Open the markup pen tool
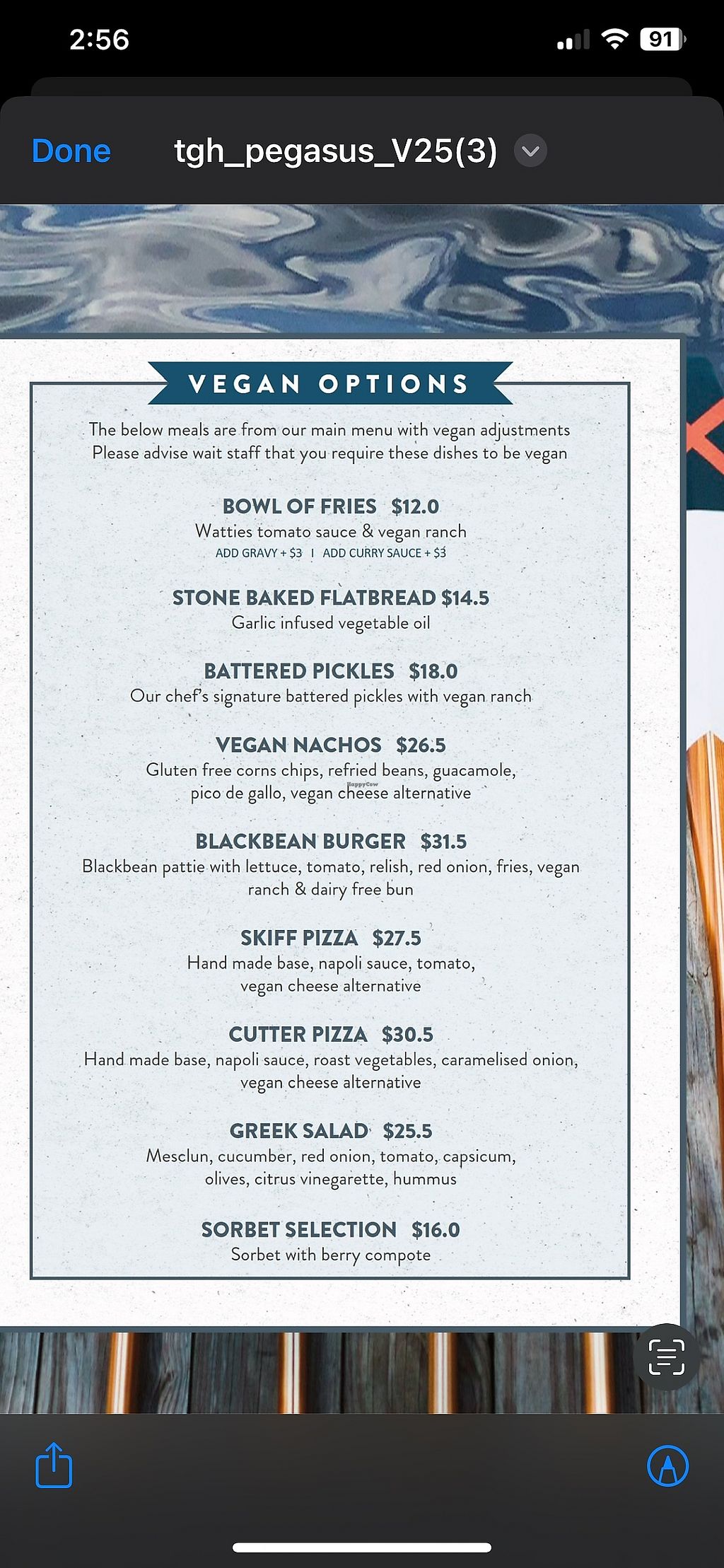 point(667,1465)
